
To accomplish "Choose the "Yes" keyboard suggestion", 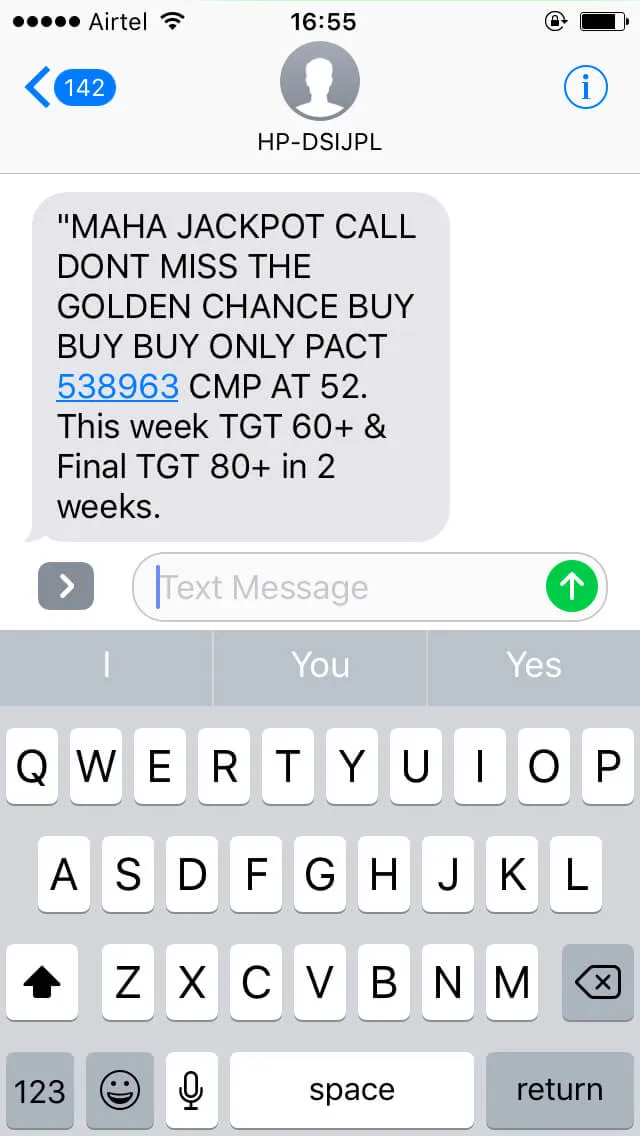I will [534, 665].
